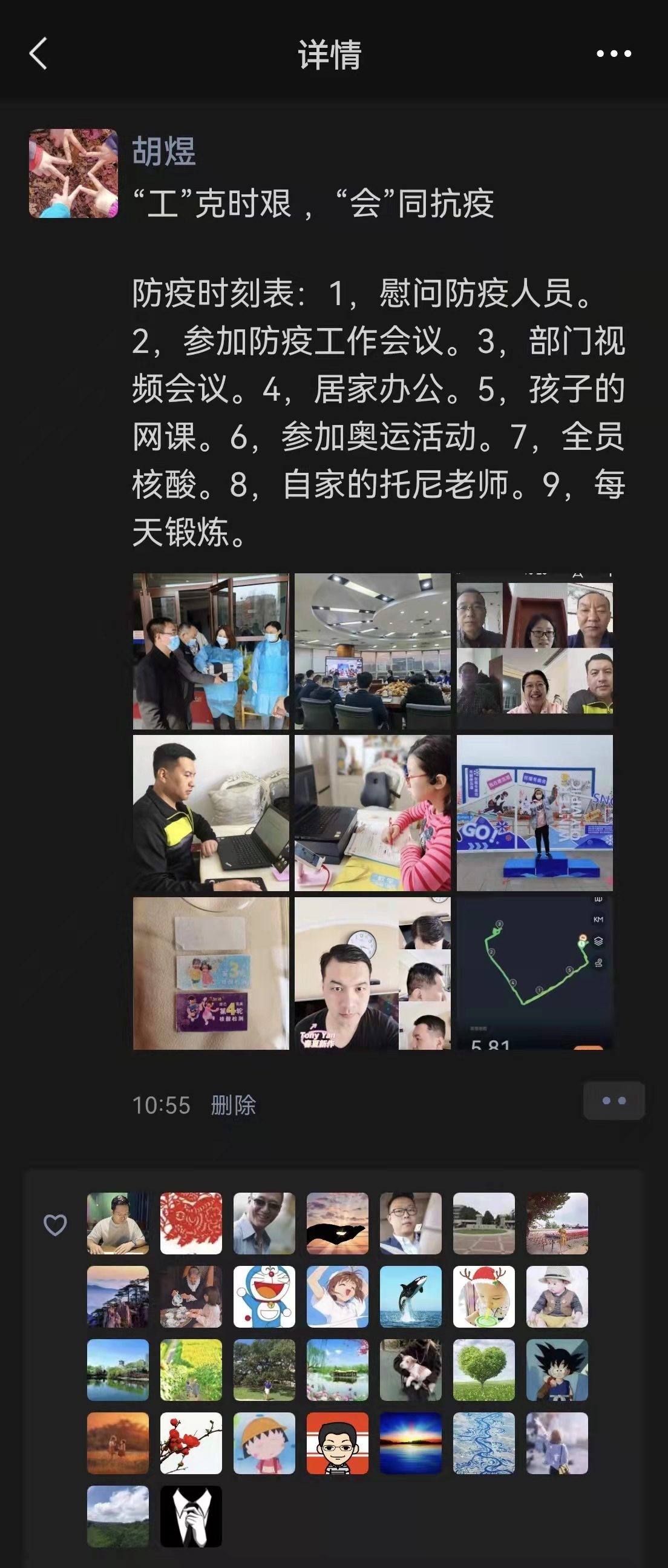This screenshot has width=668, height=1568.
Task: View the liker with the orca avatar
Action: pos(411,1297)
